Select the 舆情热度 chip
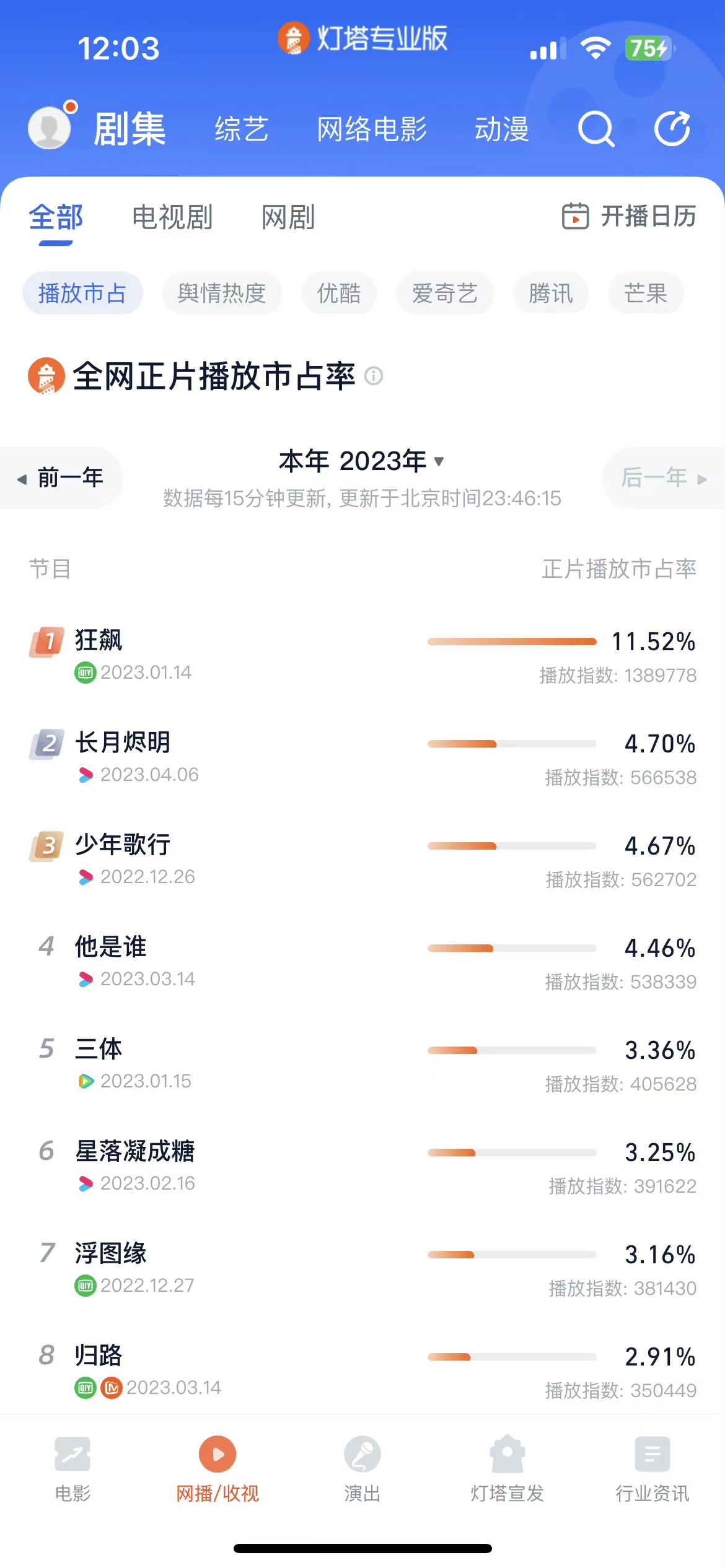 (222, 293)
